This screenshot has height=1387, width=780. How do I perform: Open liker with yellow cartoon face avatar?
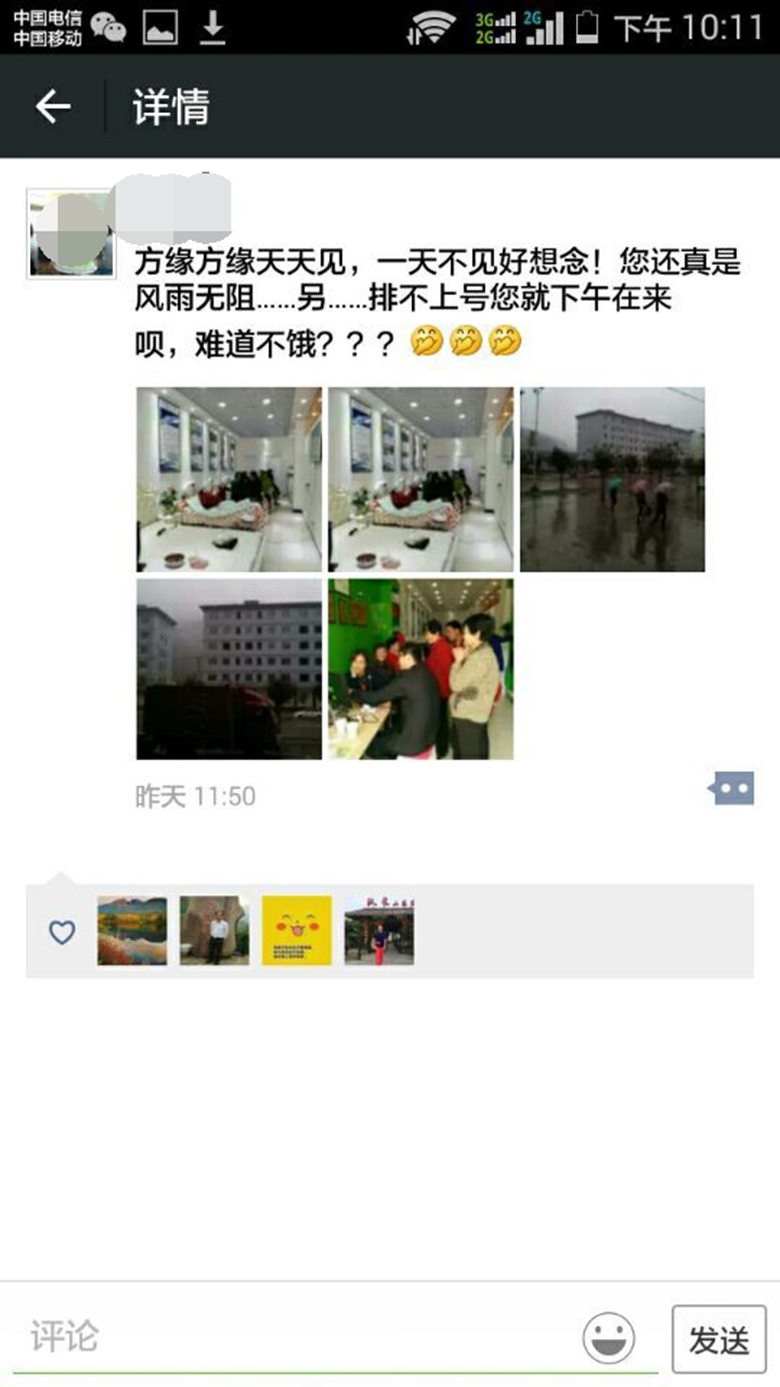click(297, 930)
